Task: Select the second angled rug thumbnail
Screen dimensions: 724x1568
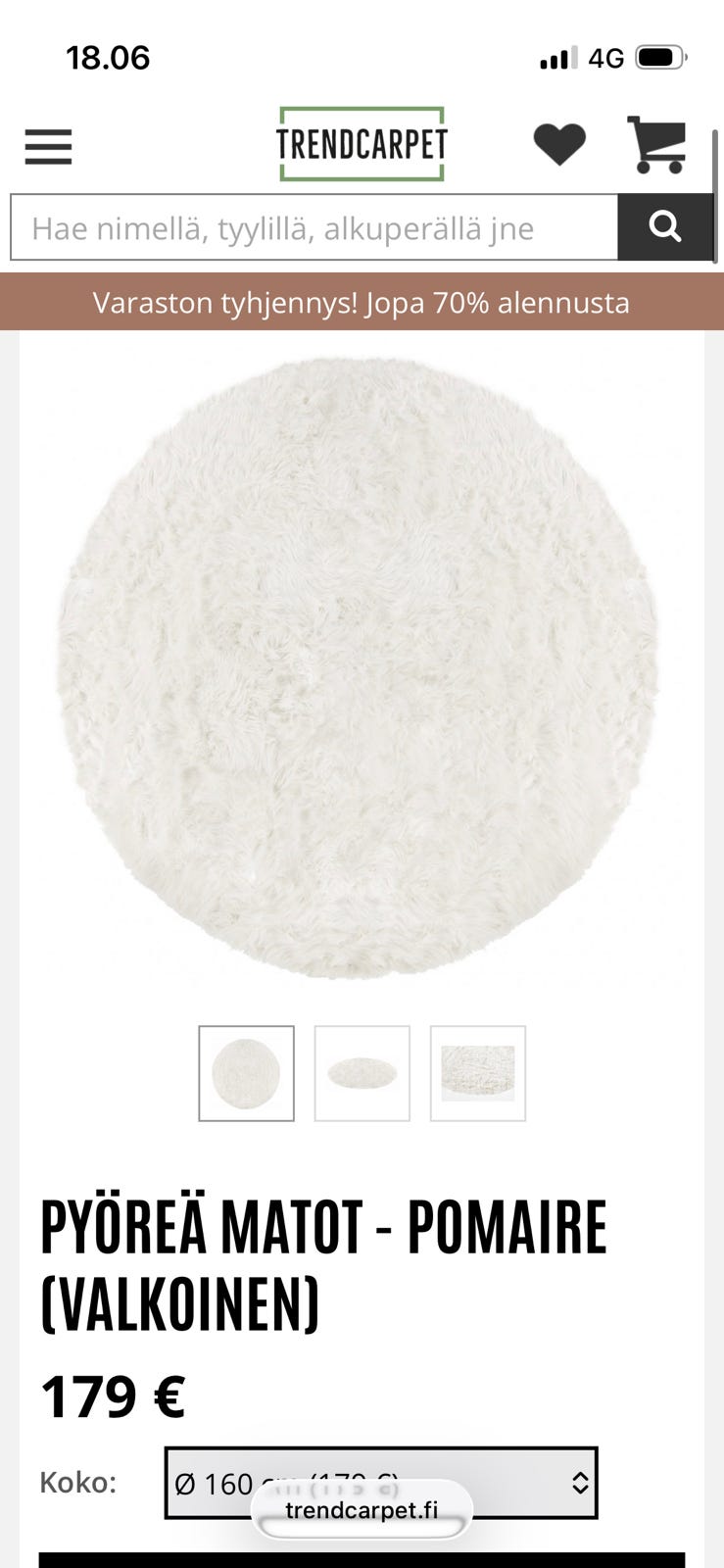Action: point(362,1073)
